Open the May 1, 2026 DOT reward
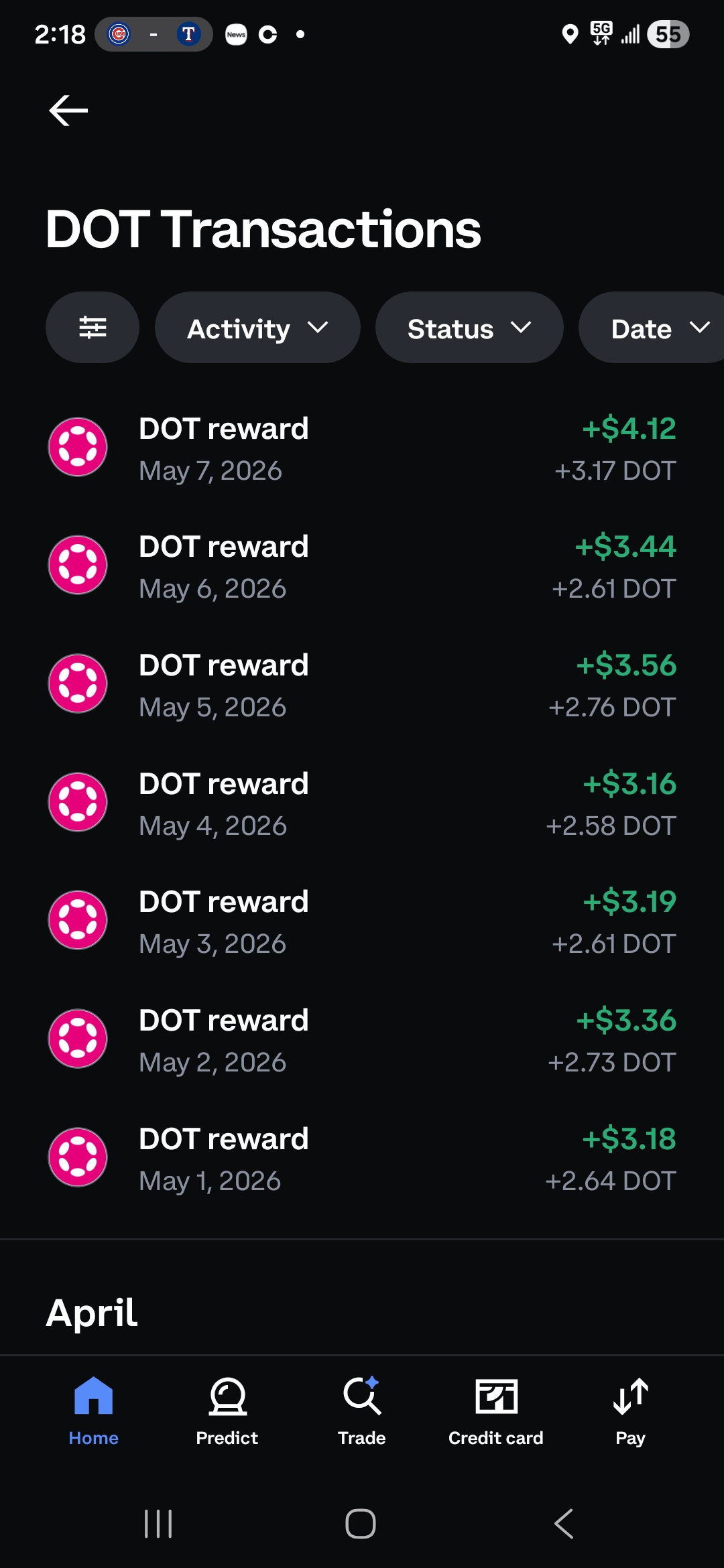The height and width of the screenshot is (1568, 724). [362, 1159]
